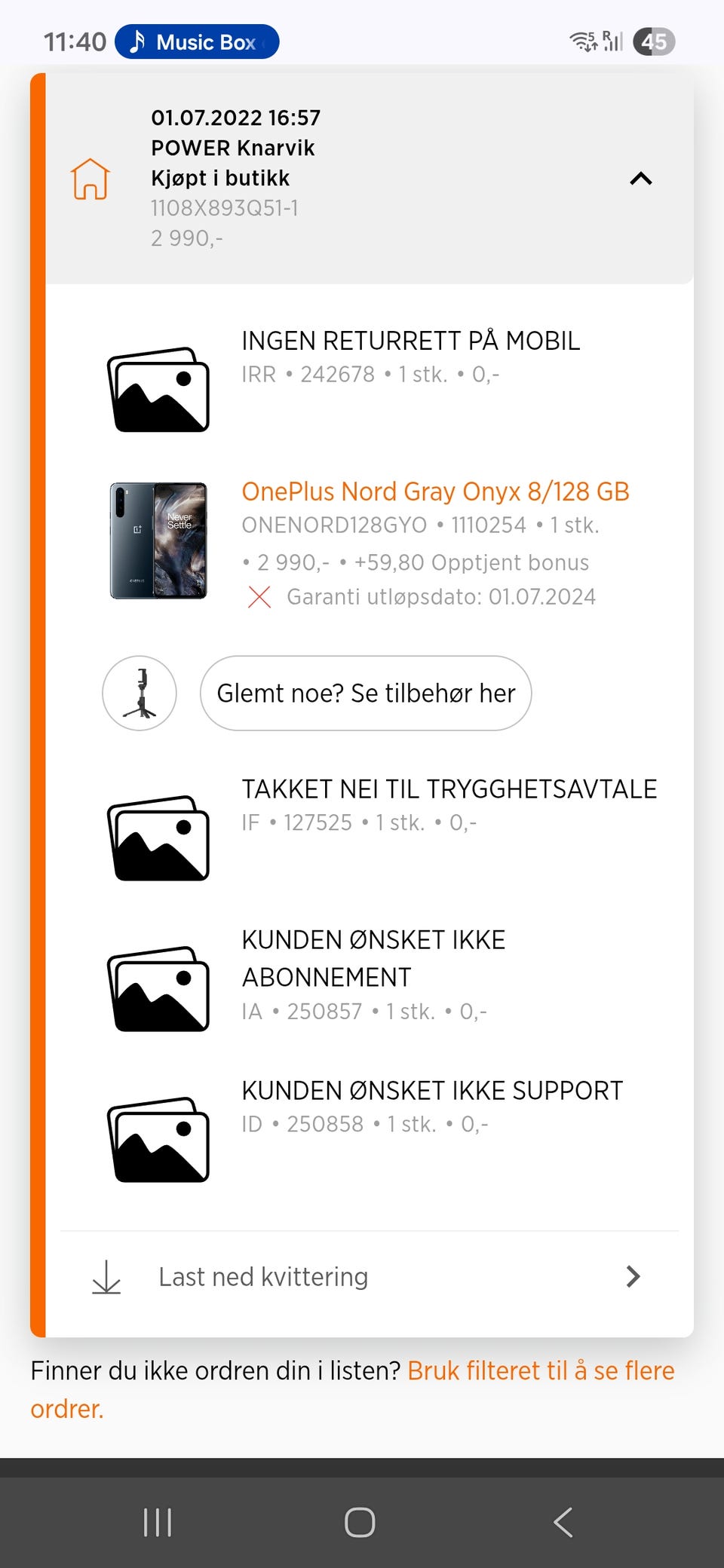Collapse the order using the chevron
724x1568 pixels.
640,179
